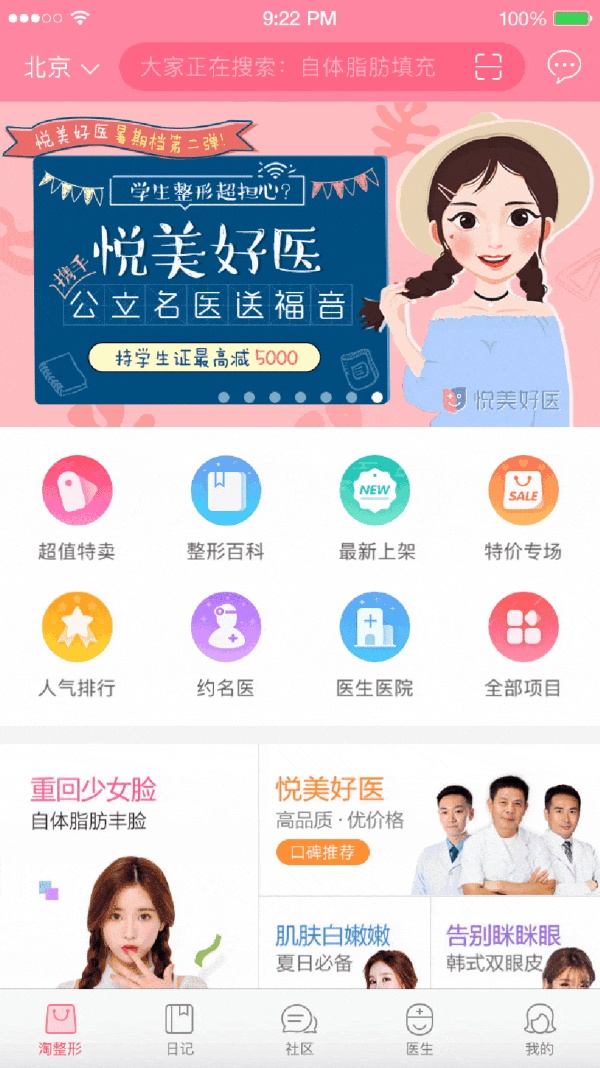
Task: Open 特价专场 sale section
Action: point(523,506)
